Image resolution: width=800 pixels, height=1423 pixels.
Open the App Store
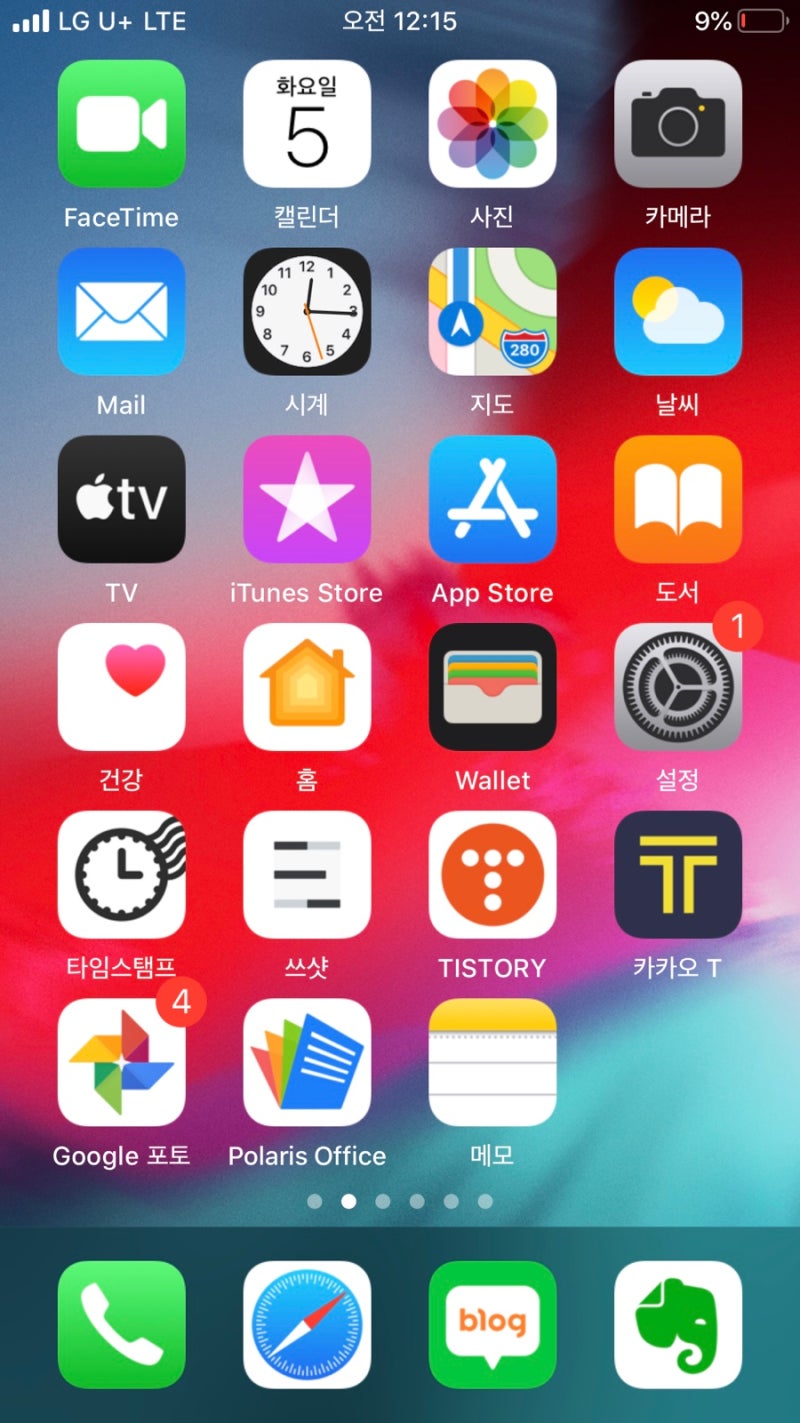(492, 499)
